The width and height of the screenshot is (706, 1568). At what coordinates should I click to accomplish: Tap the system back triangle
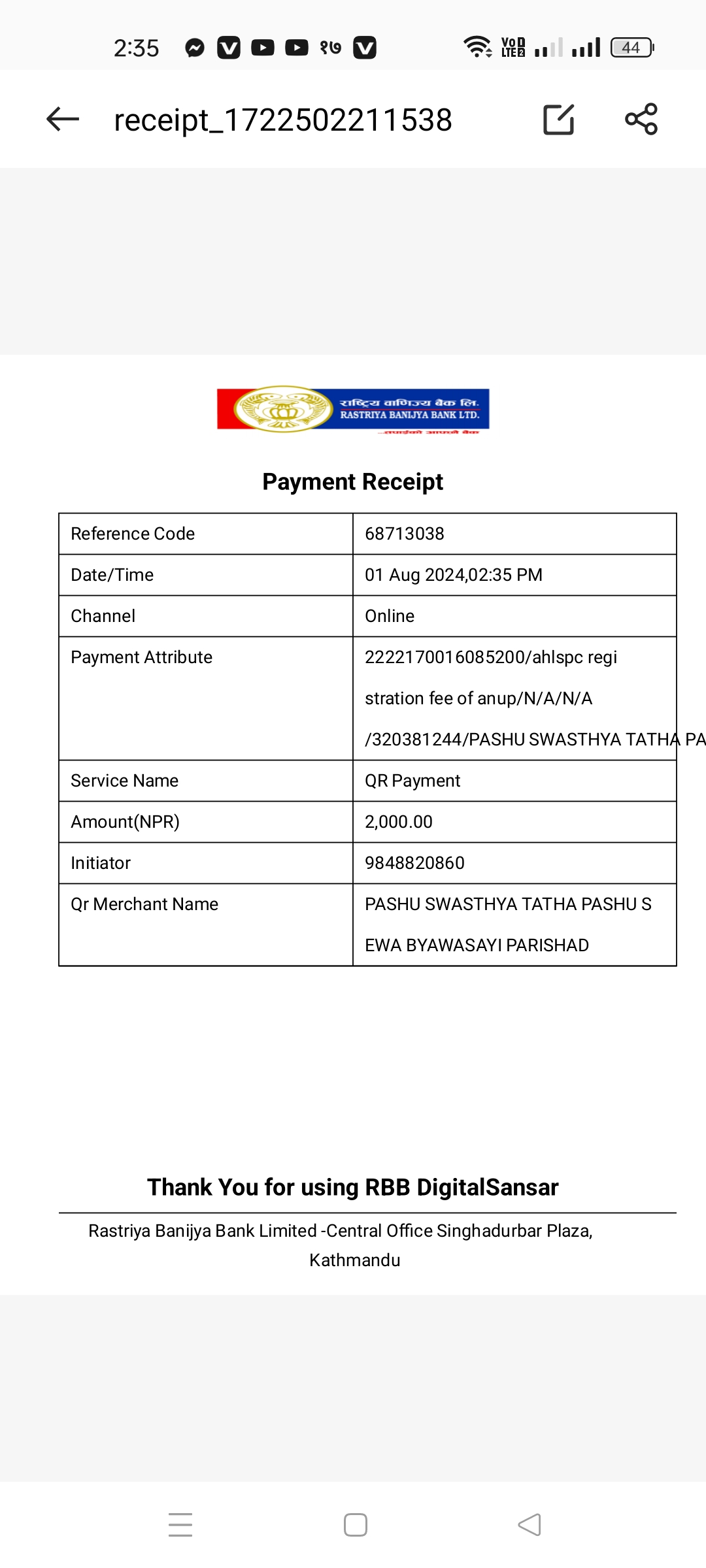529,1525
